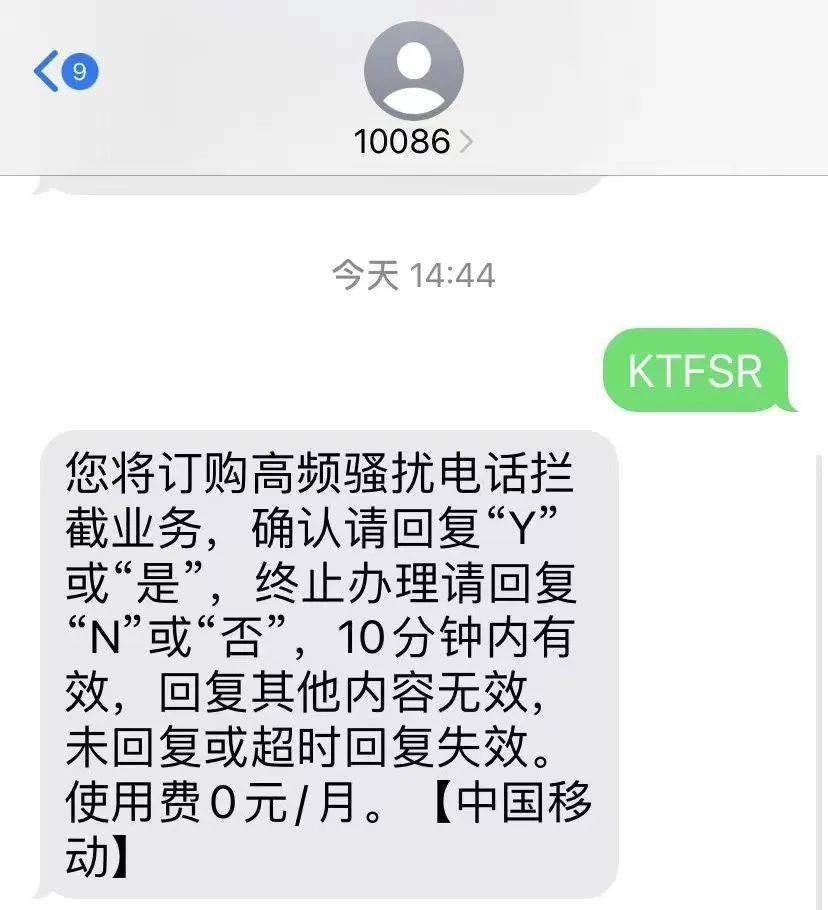Image resolution: width=828 pixels, height=910 pixels.
Task: Tap the unread count badge showing 9
Action: click(x=76, y=70)
